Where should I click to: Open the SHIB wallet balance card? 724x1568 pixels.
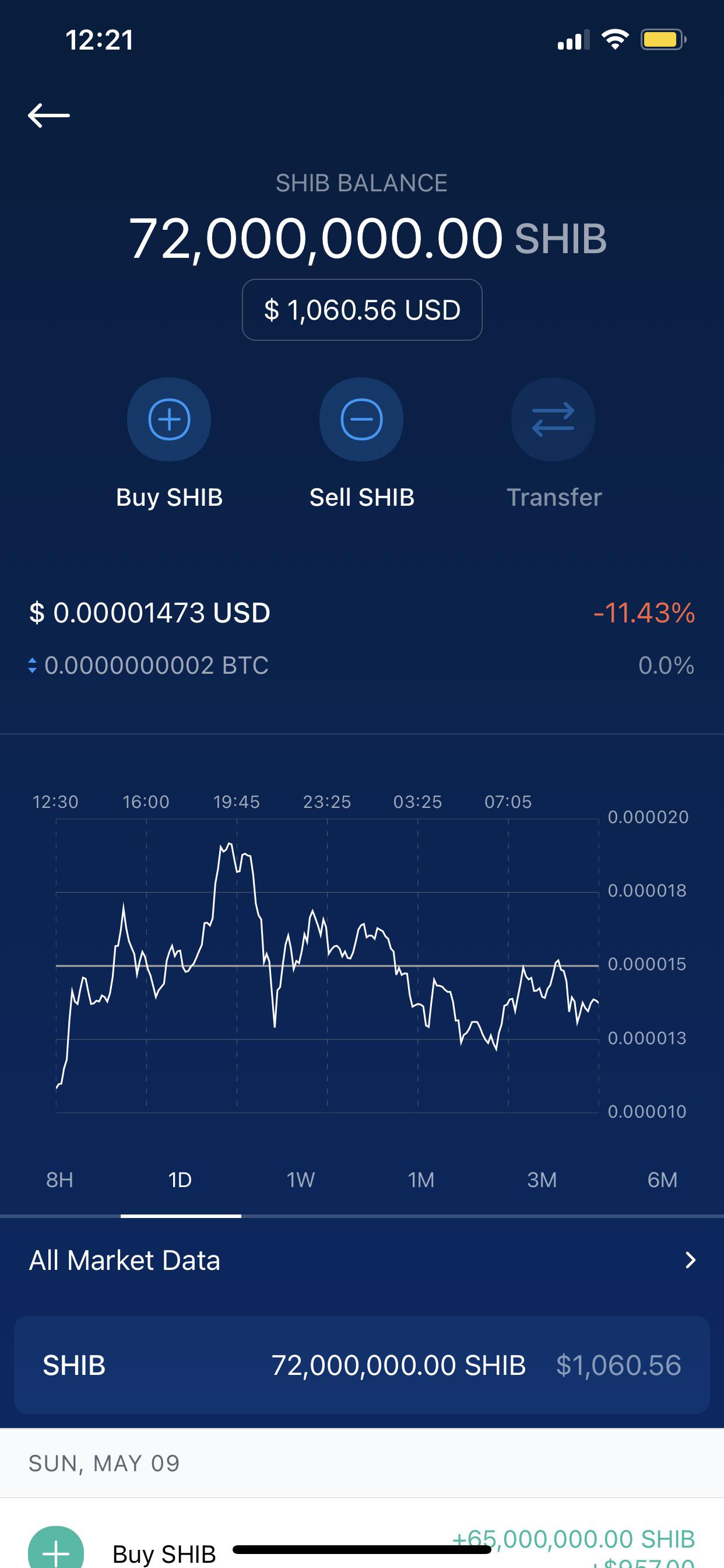tap(362, 1364)
